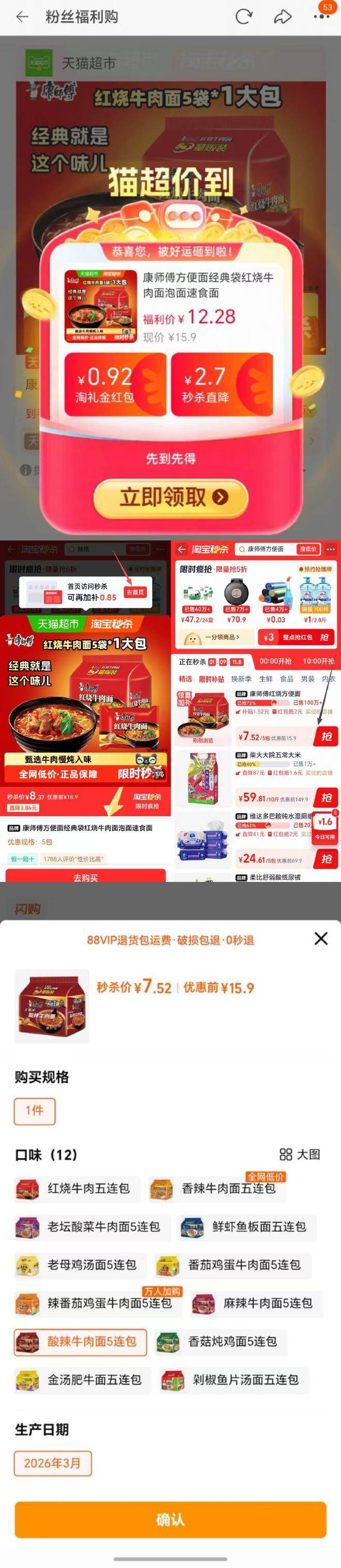Open the three-dot overflow menu
This screenshot has width=341, height=1568.
pyautogui.click(x=321, y=17)
